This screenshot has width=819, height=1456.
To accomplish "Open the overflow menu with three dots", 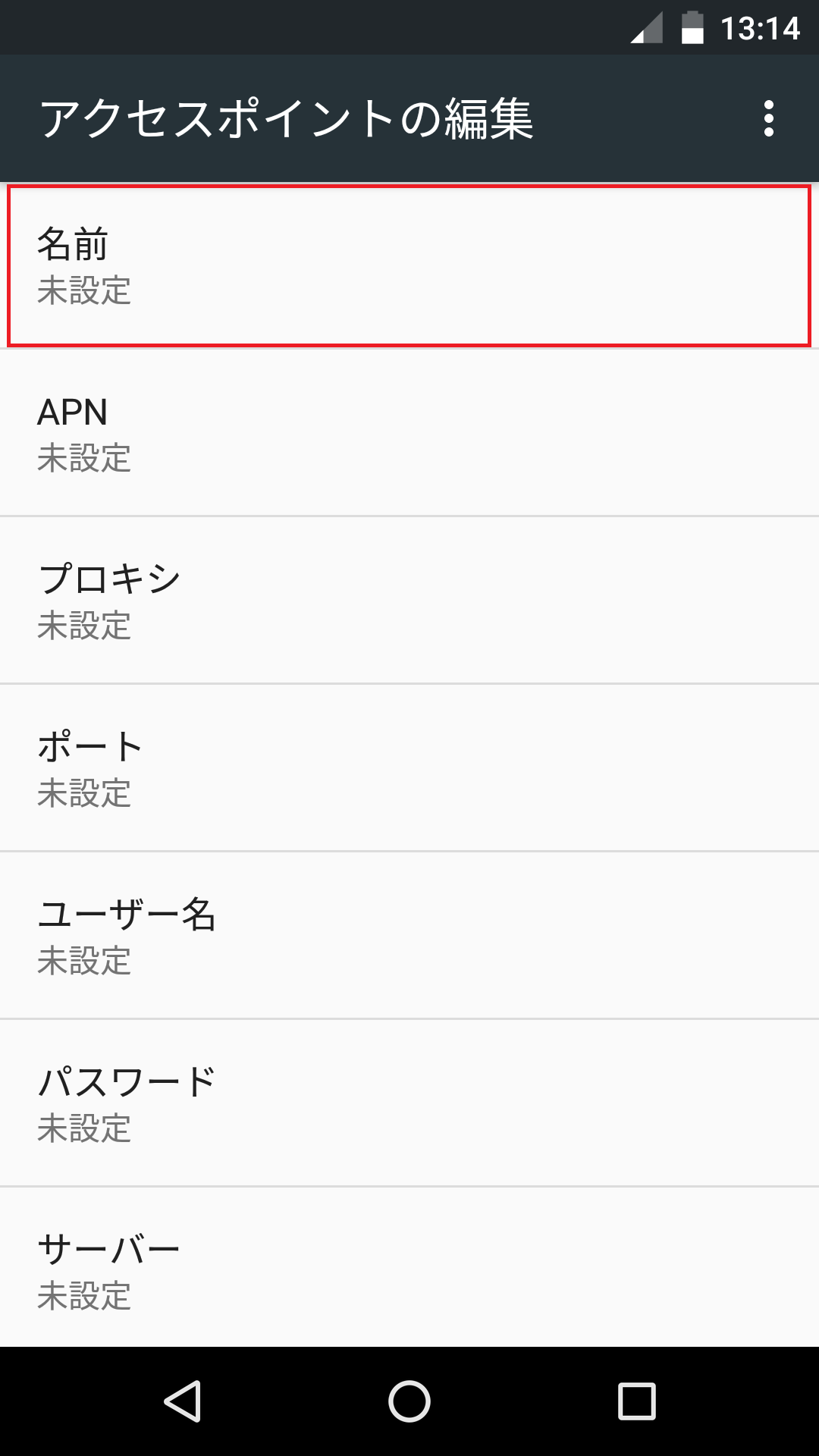I will 770,118.
